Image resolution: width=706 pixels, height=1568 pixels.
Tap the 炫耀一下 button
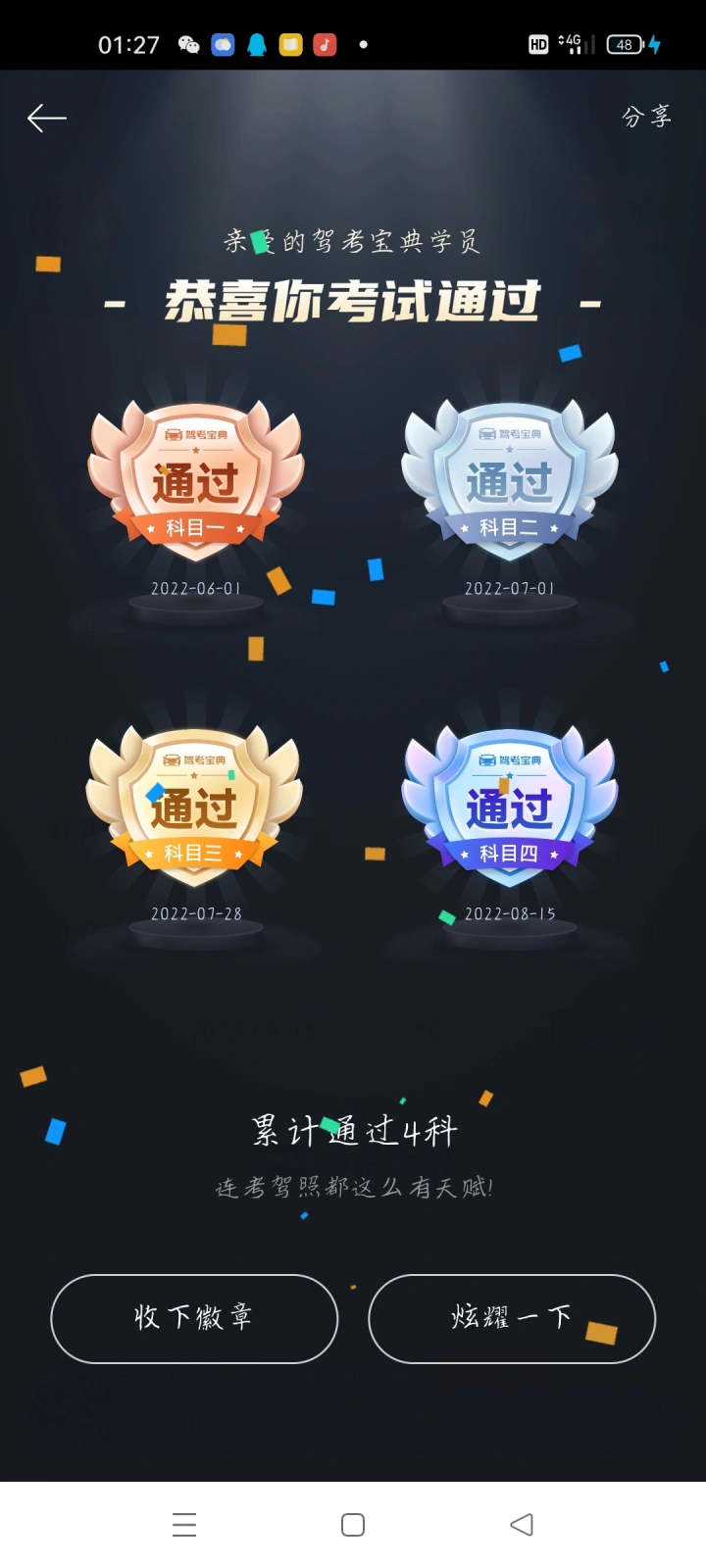pyautogui.click(x=512, y=1318)
